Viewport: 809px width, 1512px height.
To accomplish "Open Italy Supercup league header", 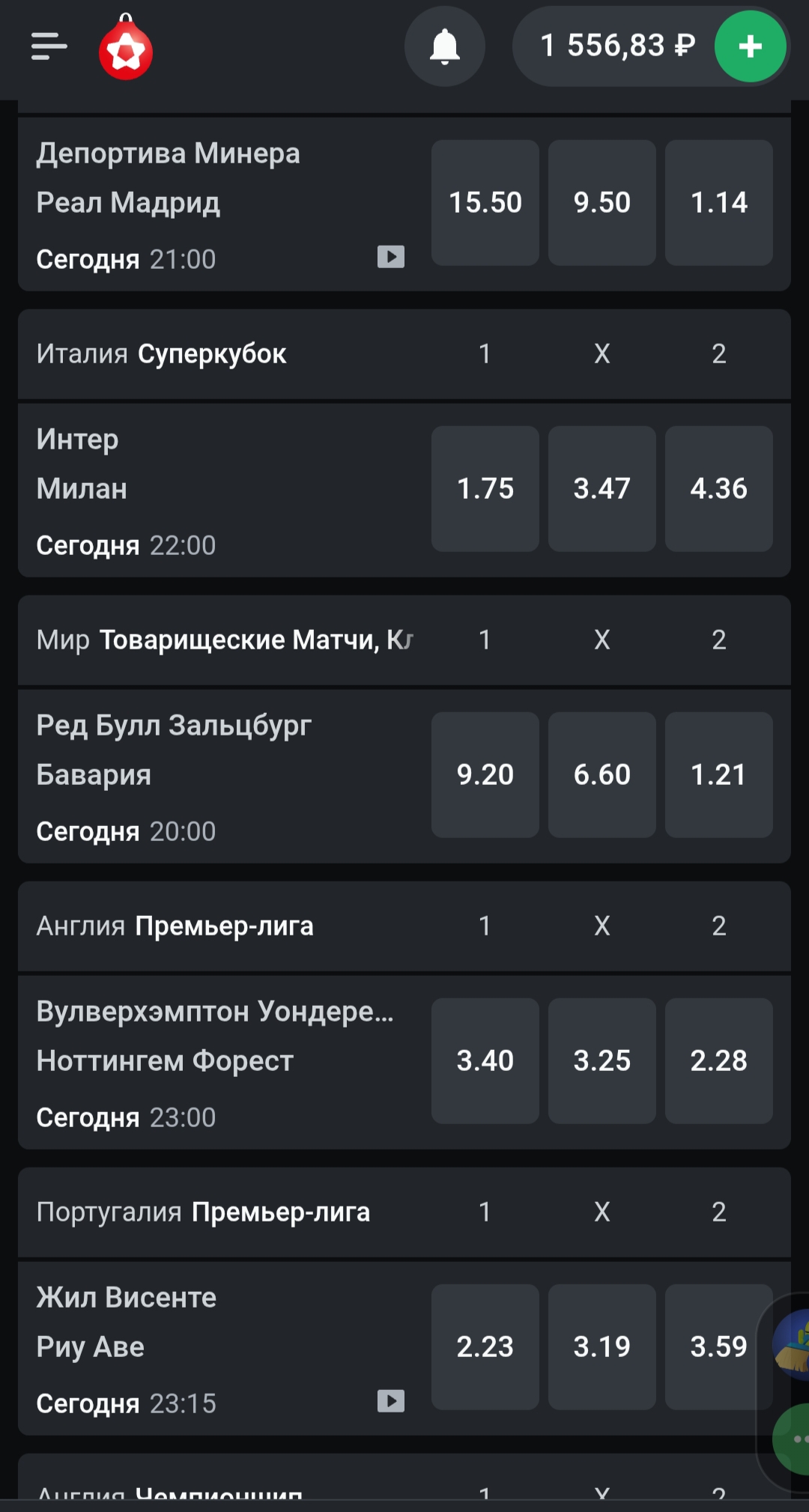I will pos(404,353).
